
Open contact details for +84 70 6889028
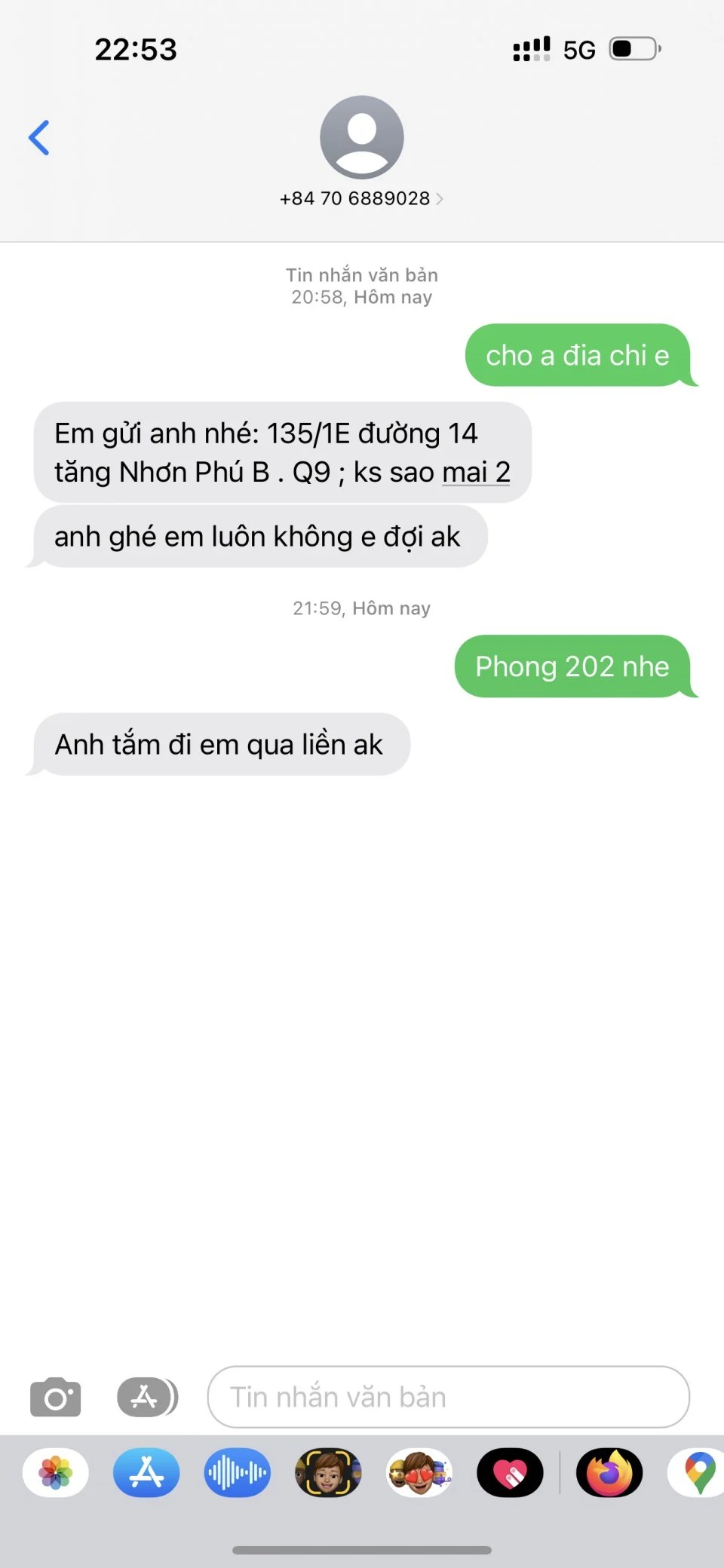pos(361,198)
